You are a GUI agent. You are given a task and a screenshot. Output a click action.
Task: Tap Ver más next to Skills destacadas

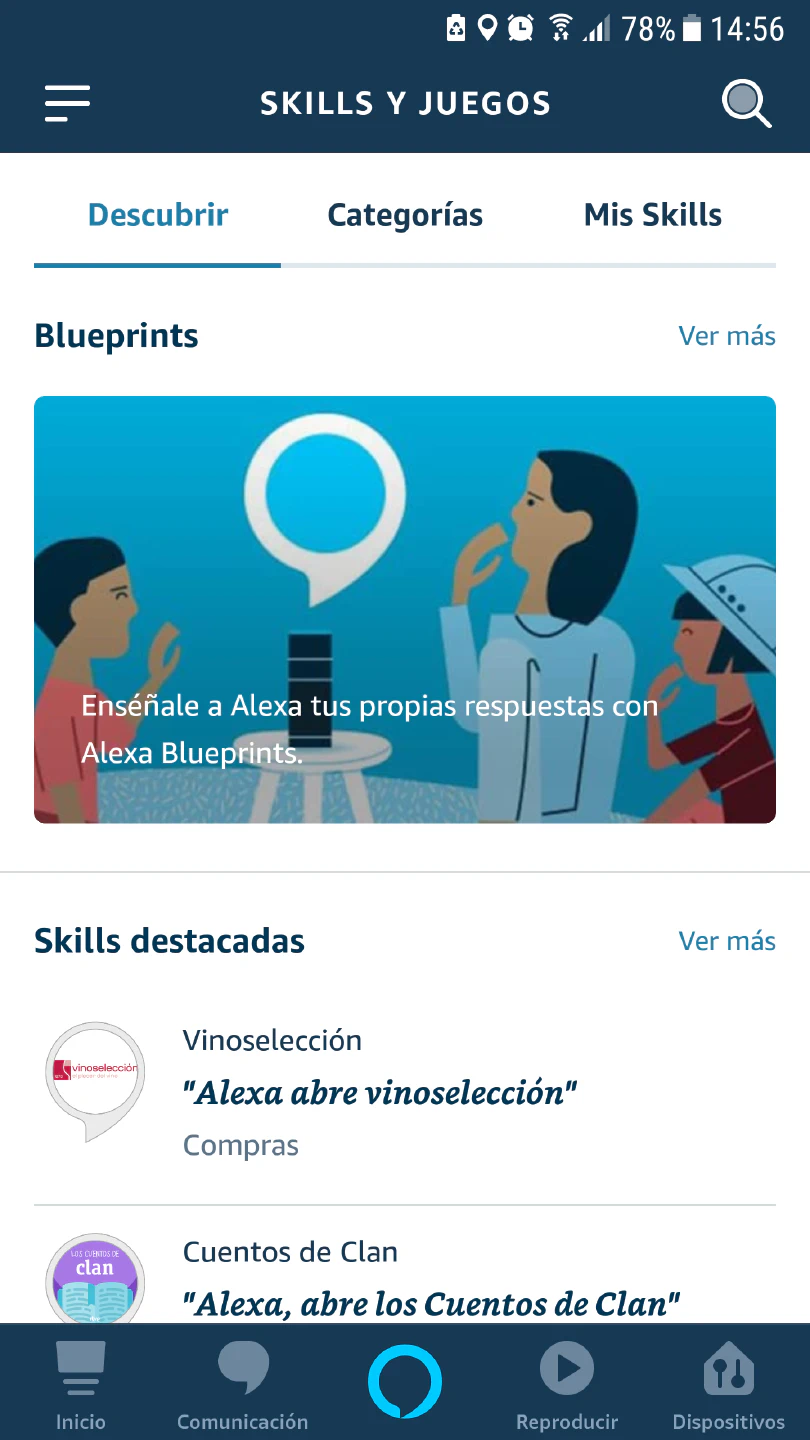point(727,941)
